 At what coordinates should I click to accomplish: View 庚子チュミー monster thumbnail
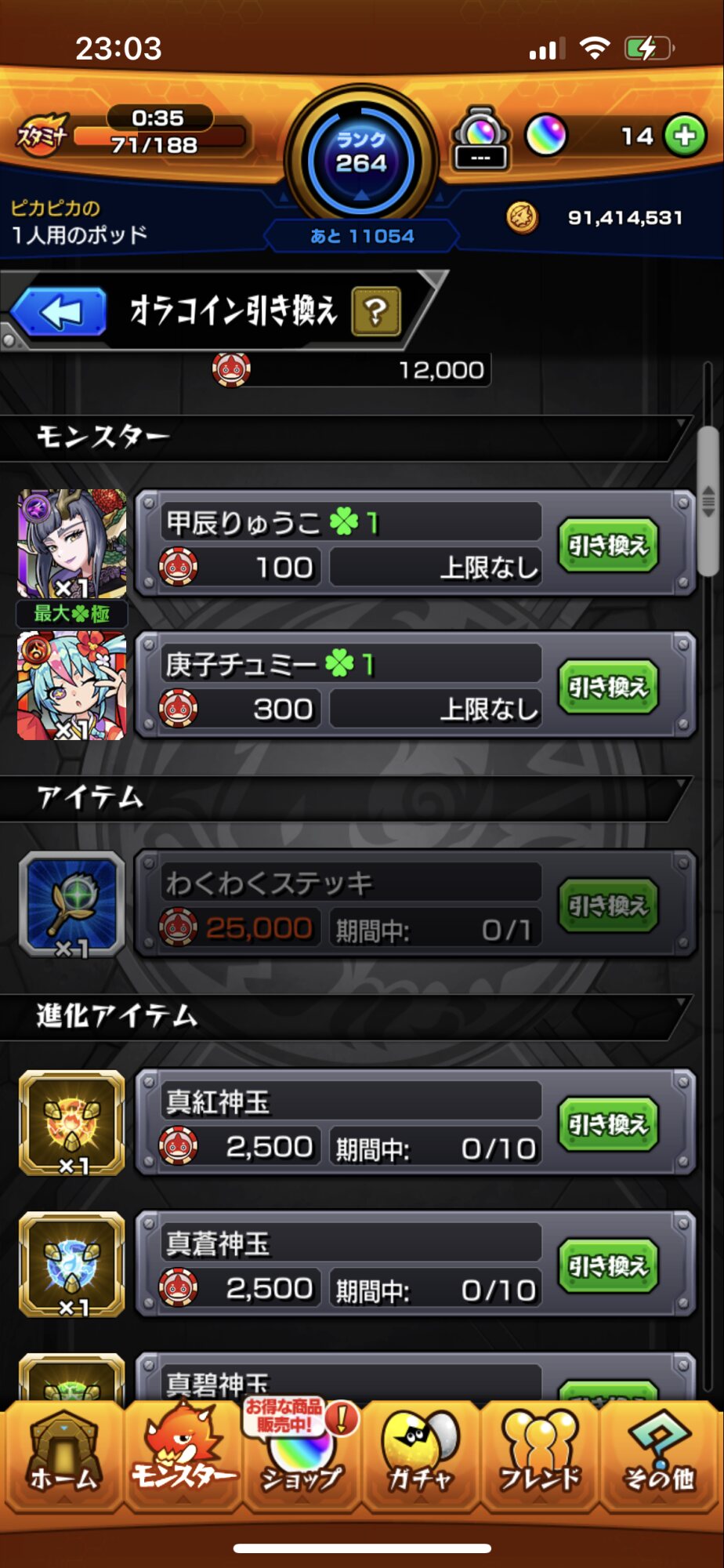click(71, 686)
